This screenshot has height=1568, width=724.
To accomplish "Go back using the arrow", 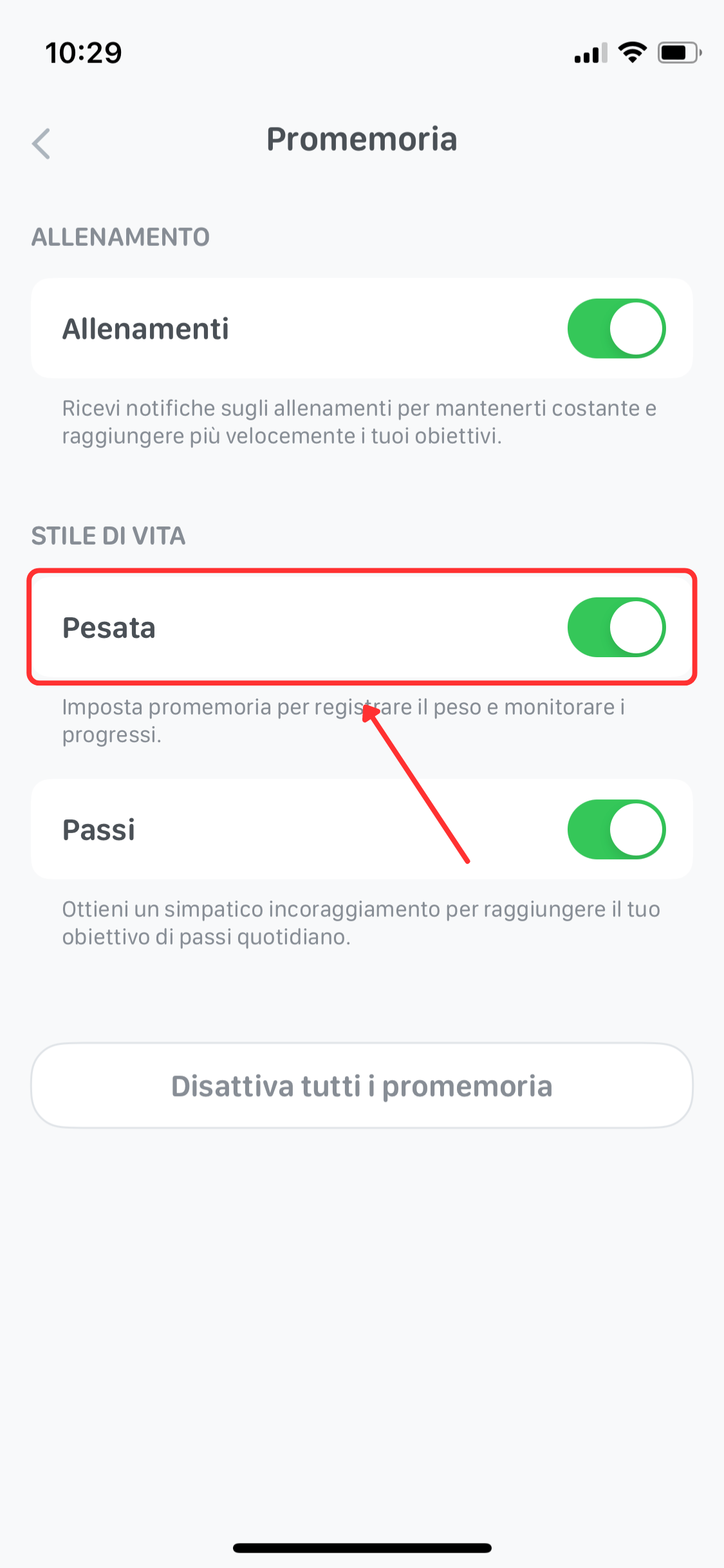I will tap(41, 143).
